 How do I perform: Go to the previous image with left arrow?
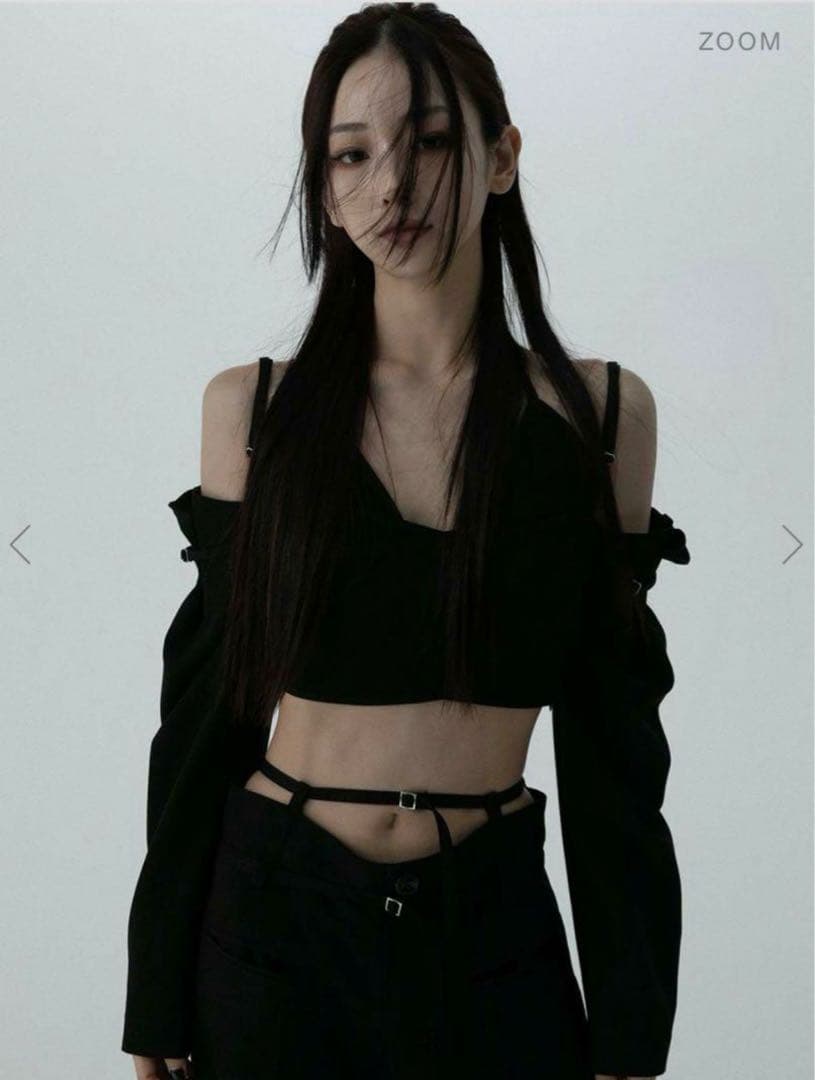click(21, 544)
